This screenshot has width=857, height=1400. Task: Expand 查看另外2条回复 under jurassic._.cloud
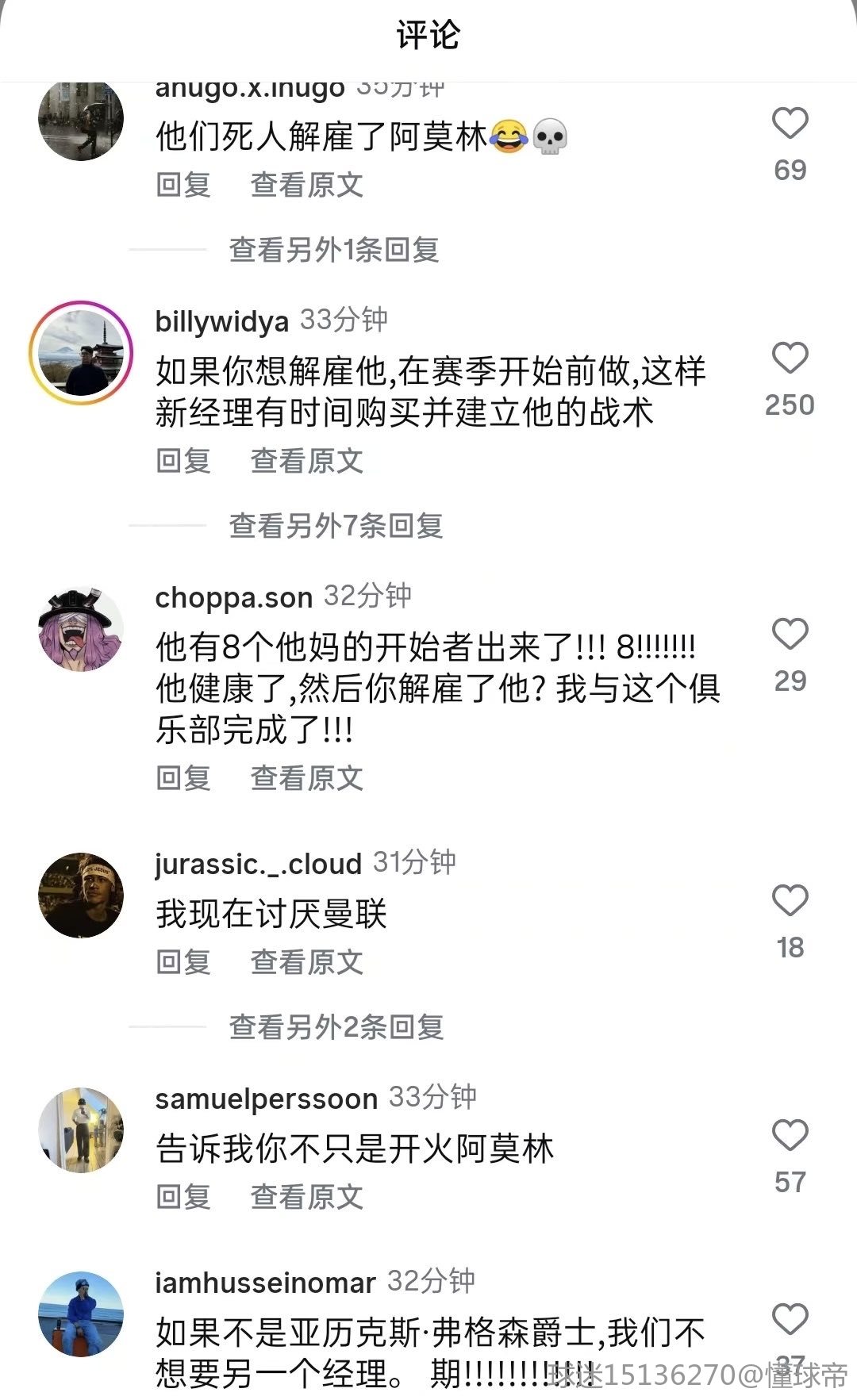(x=336, y=1028)
